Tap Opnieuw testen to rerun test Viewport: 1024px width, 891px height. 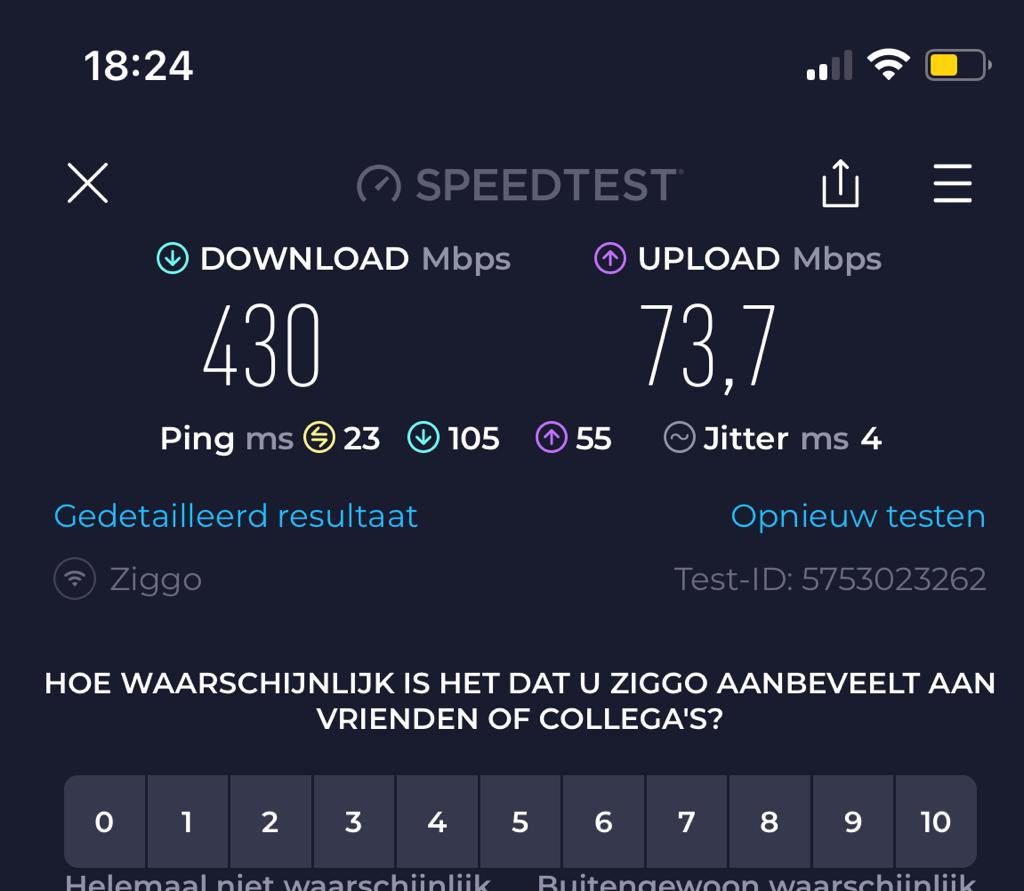(x=858, y=516)
